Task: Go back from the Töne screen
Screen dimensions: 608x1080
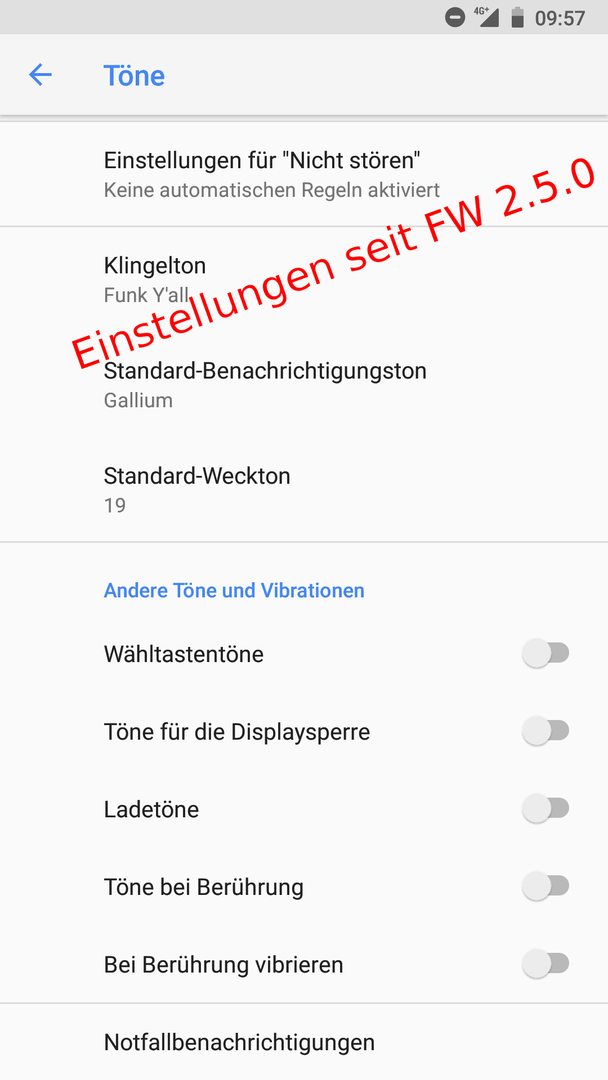Action: coord(41,75)
